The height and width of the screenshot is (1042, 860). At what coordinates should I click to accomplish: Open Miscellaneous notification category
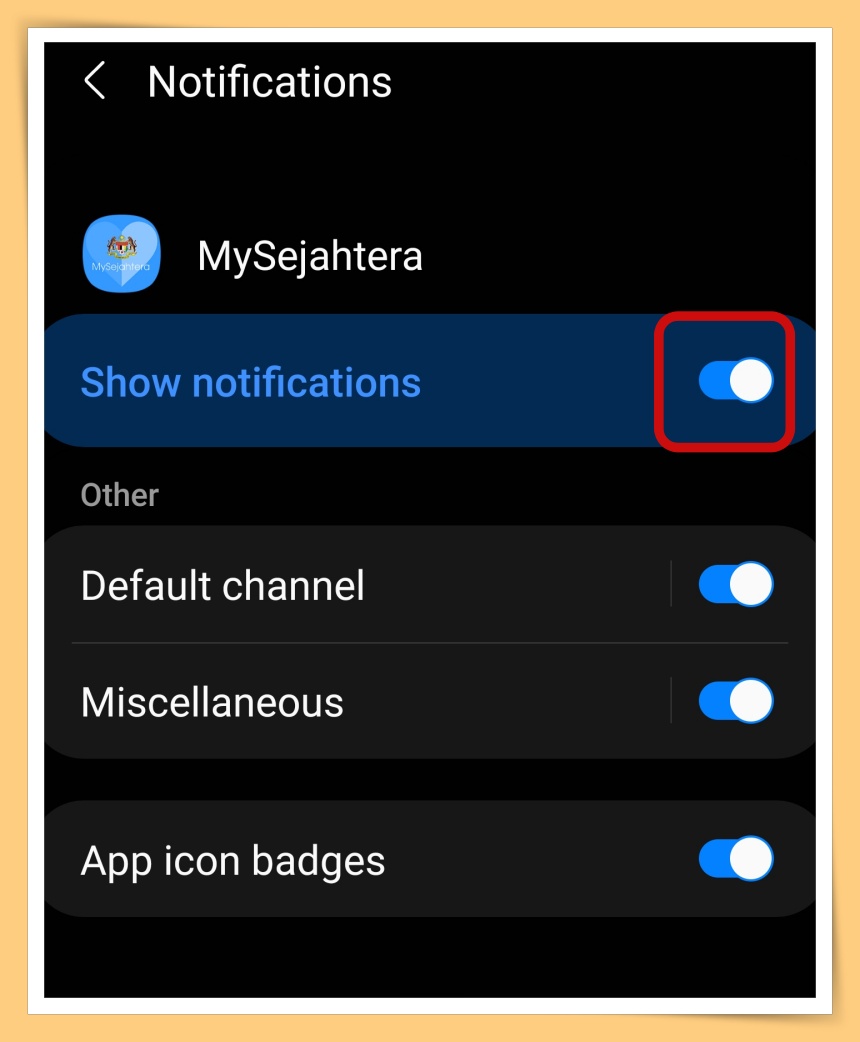click(212, 702)
